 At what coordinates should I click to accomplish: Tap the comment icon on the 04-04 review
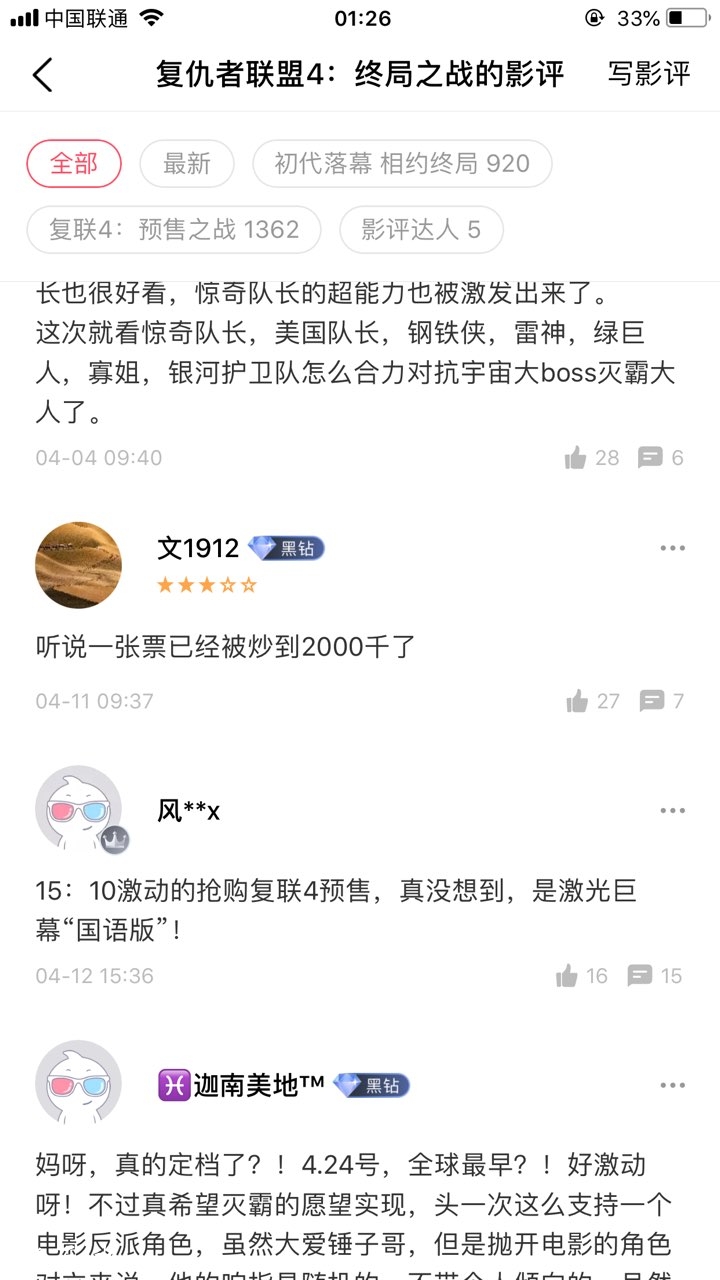click(x=652, y=457)
